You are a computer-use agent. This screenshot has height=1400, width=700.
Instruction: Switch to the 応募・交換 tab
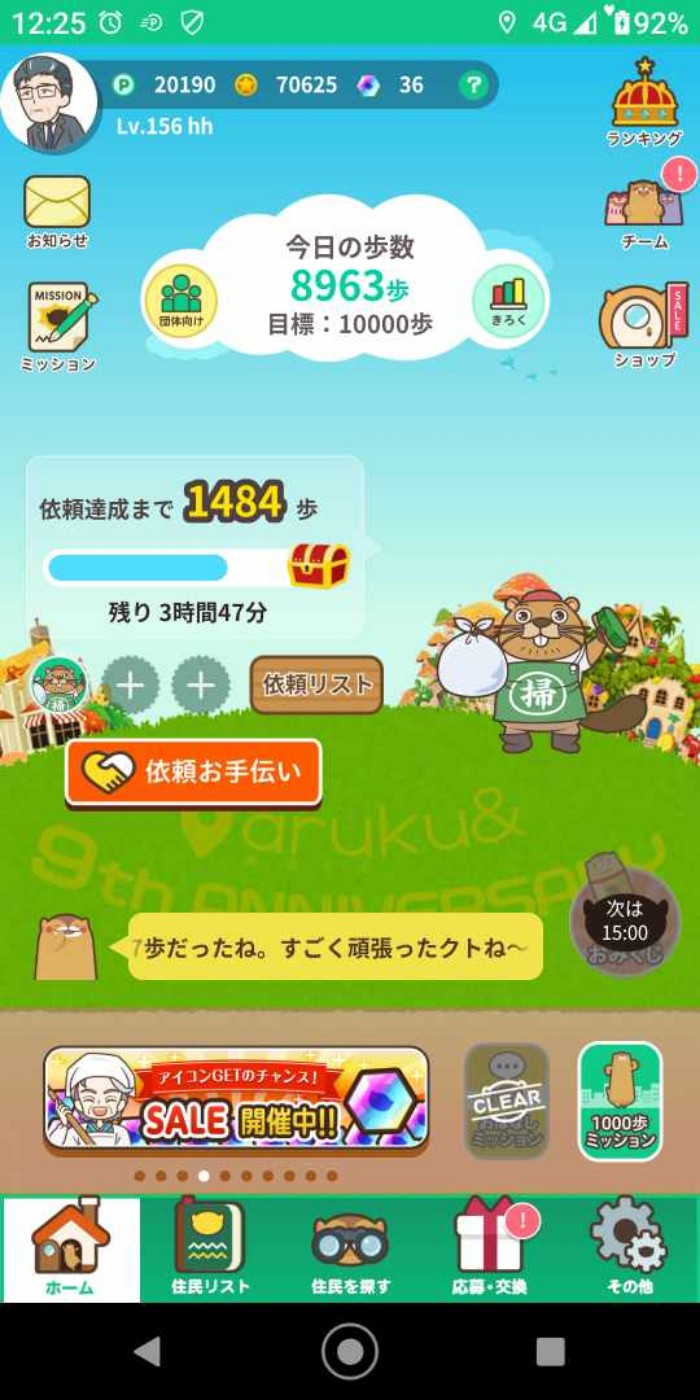[490, 1249]
